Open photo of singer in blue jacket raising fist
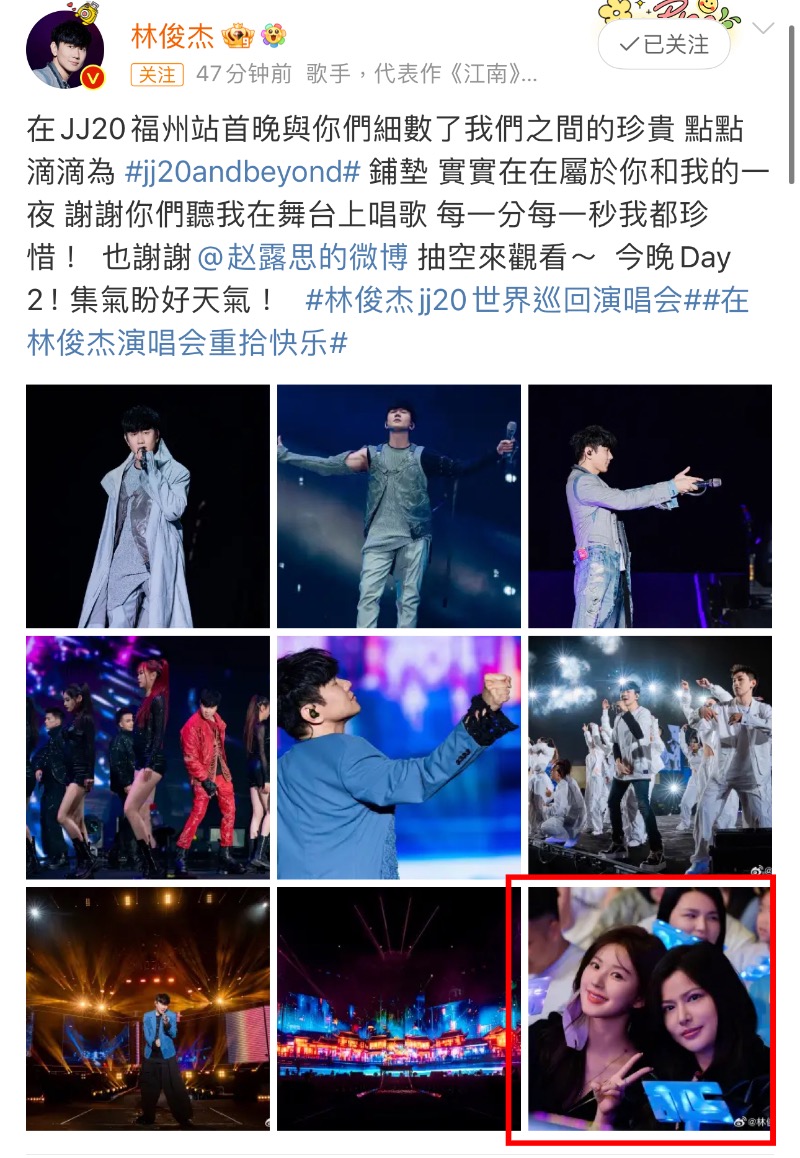 point(399,757)
